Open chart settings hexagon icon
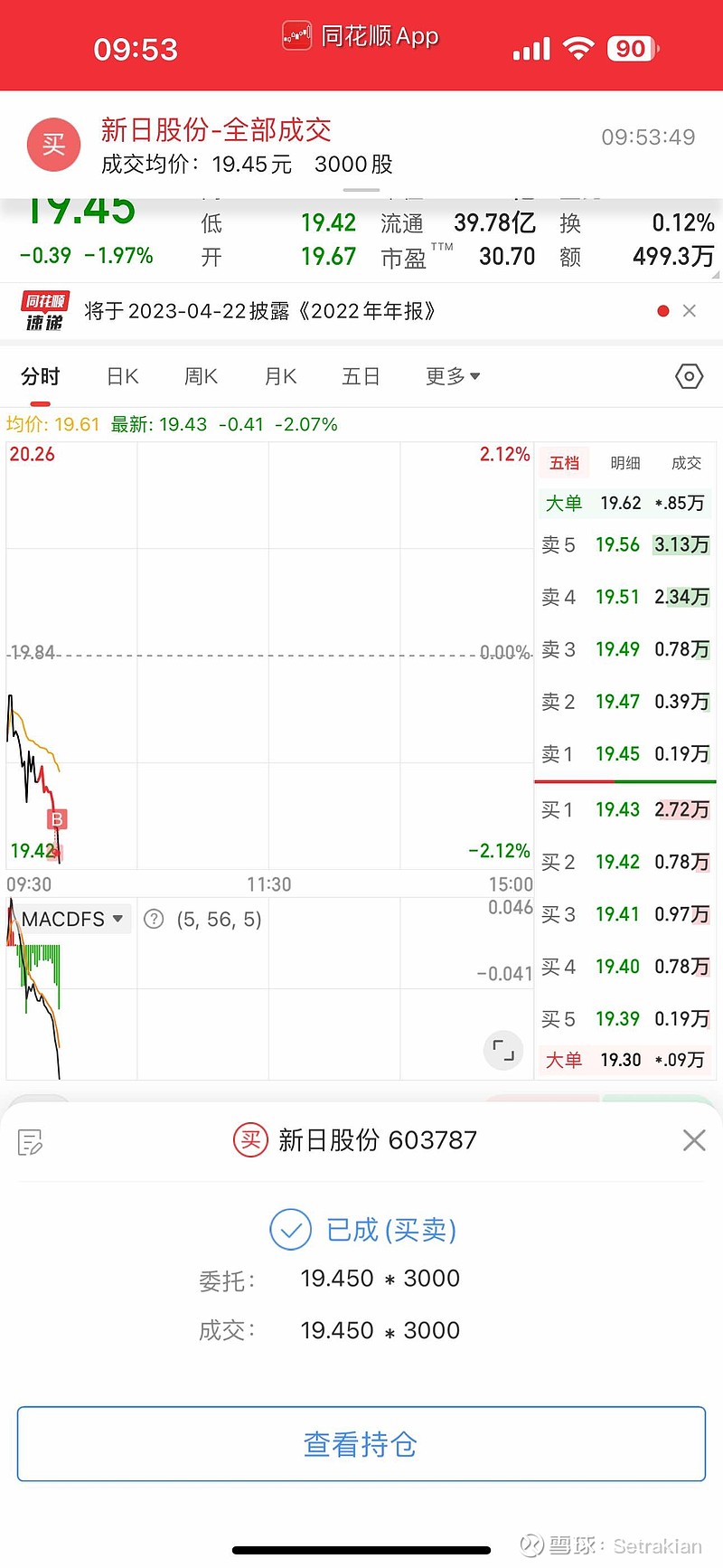 point(689,376)
